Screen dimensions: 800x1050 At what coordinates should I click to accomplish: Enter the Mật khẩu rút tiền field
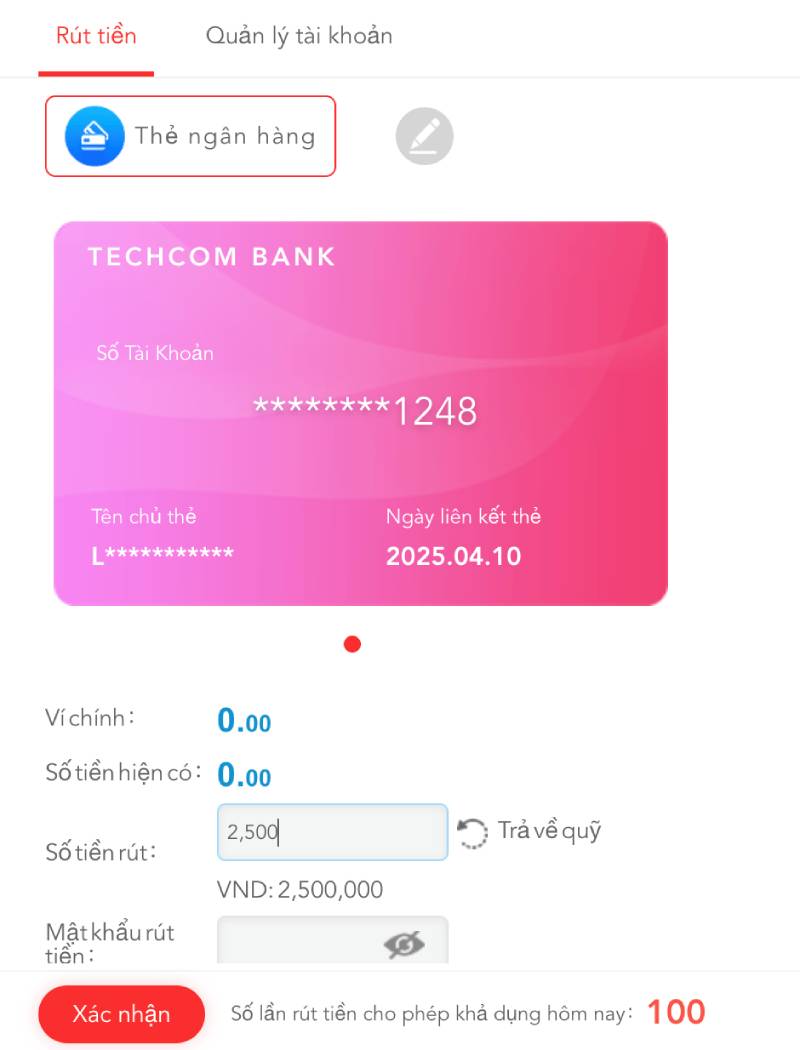click(300, 942)
